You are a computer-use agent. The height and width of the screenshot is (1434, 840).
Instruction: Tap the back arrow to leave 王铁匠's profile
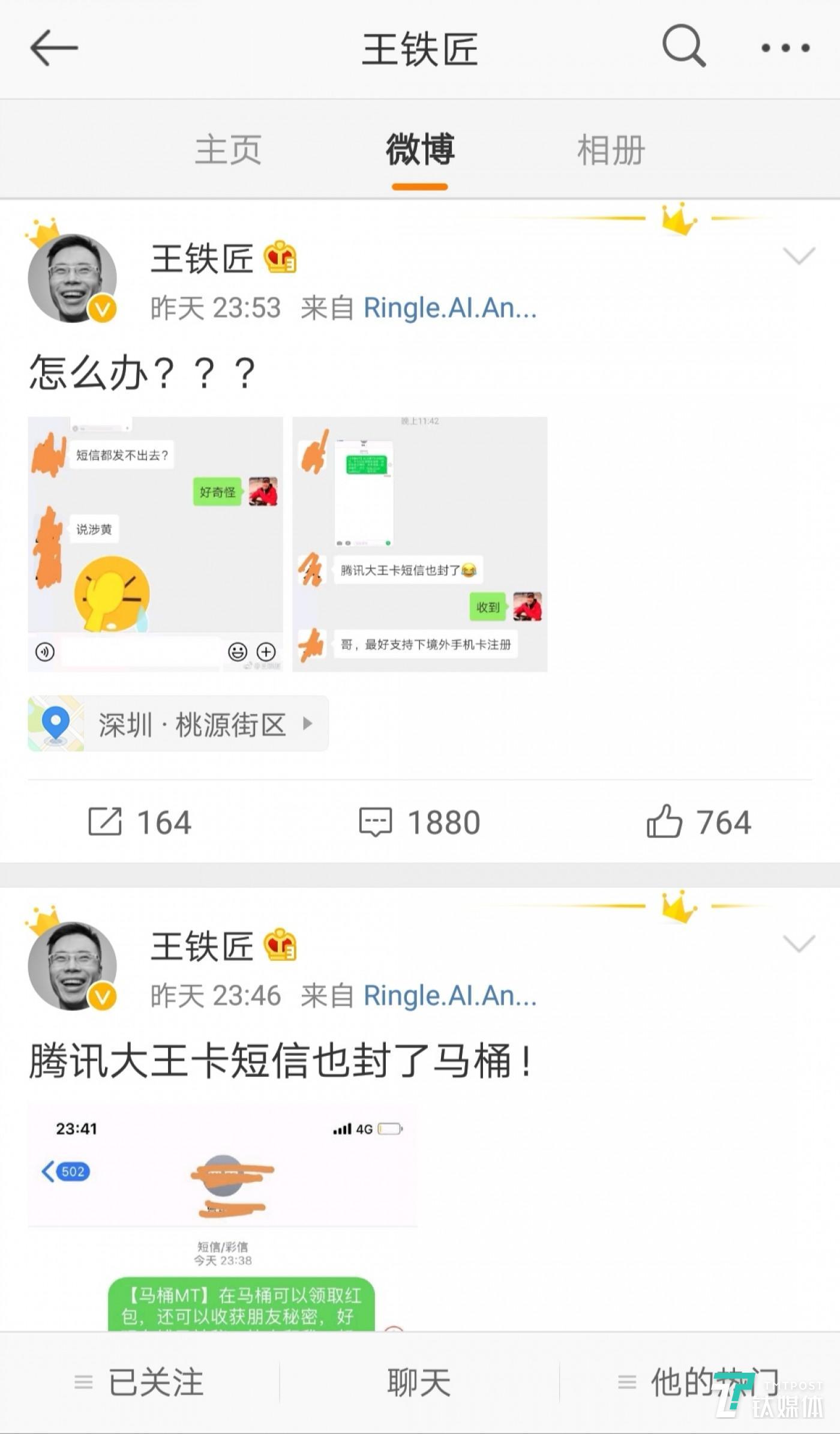click(53, 48)
